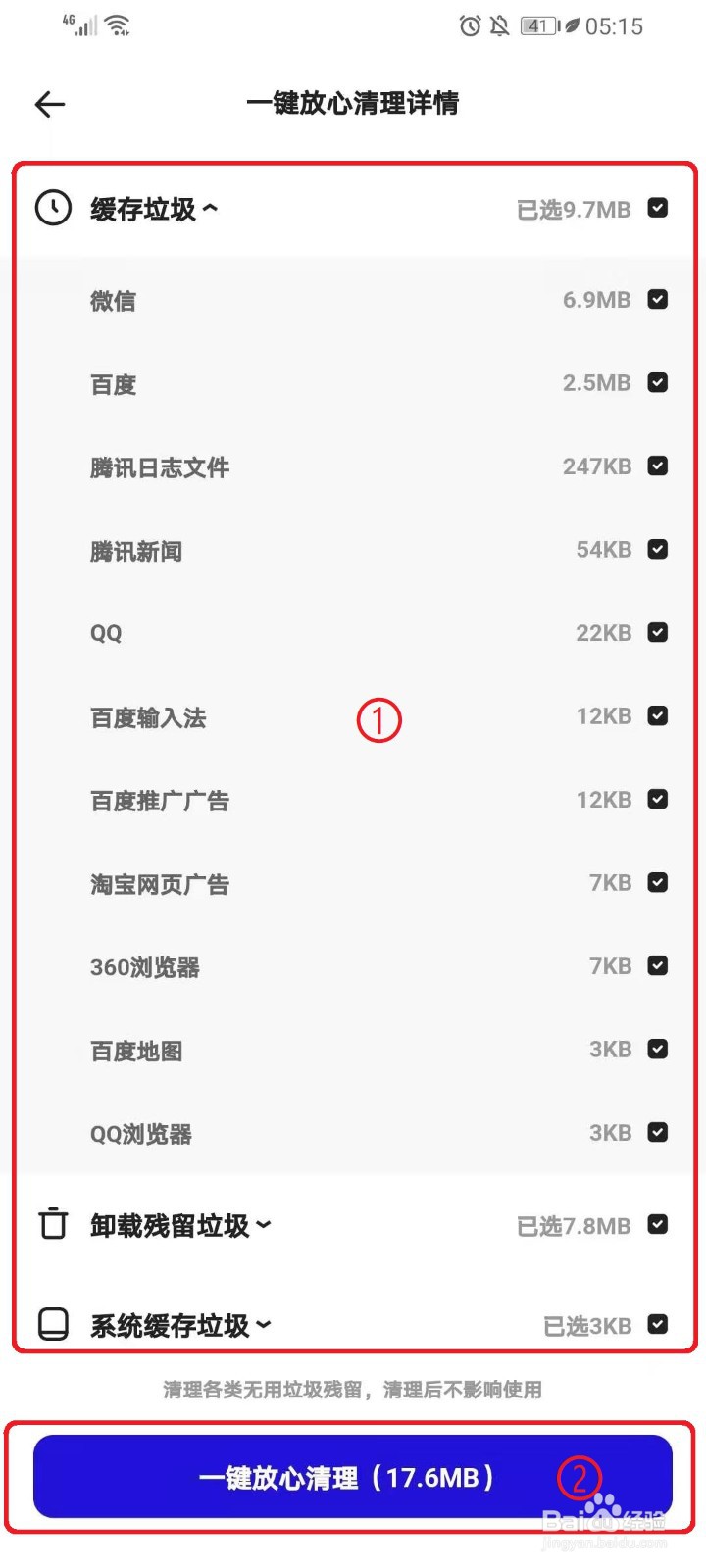Tap the muted notification bell icon
The image size is (706, 1568).
500,25
